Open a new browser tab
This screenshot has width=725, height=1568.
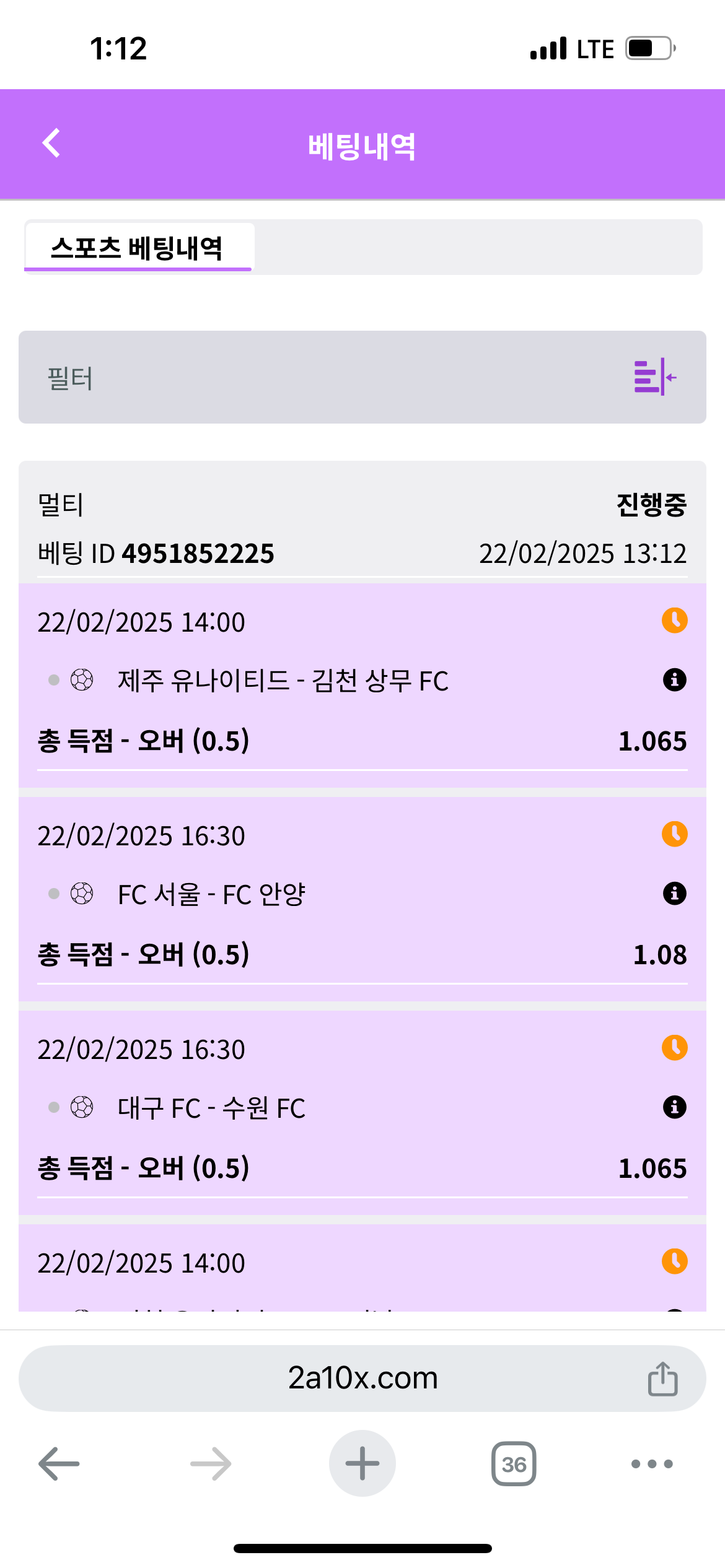362,1464
